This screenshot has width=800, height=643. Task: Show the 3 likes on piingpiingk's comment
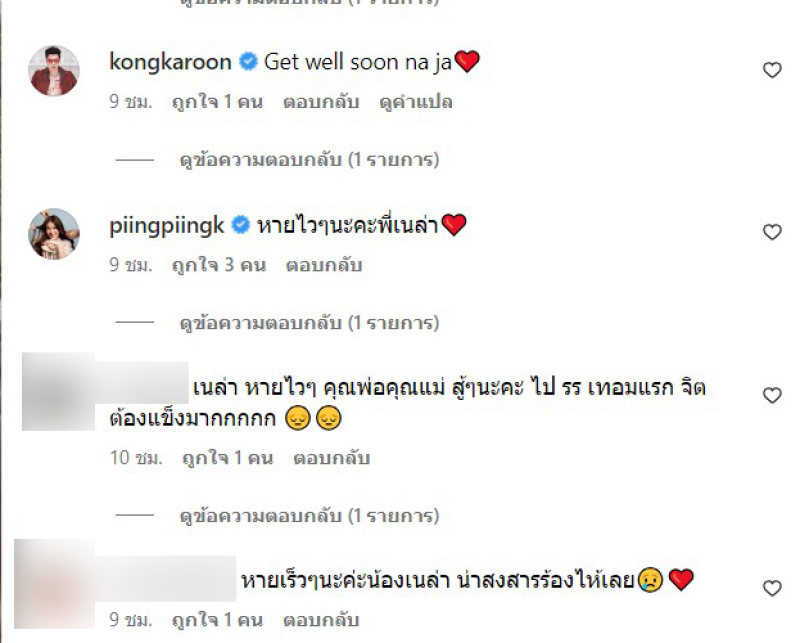[218, 266]
